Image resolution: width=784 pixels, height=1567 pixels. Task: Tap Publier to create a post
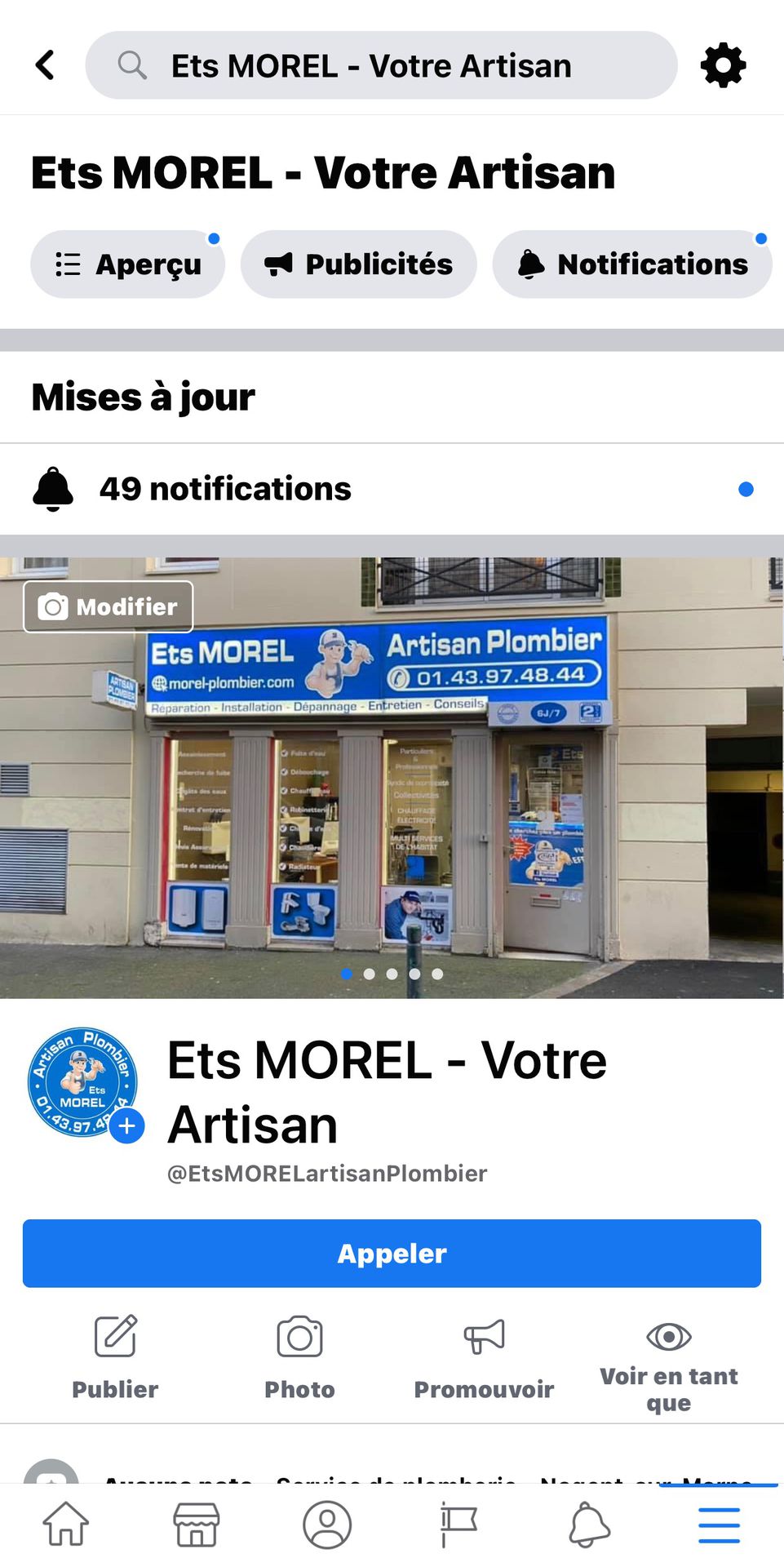(115, 1358)
